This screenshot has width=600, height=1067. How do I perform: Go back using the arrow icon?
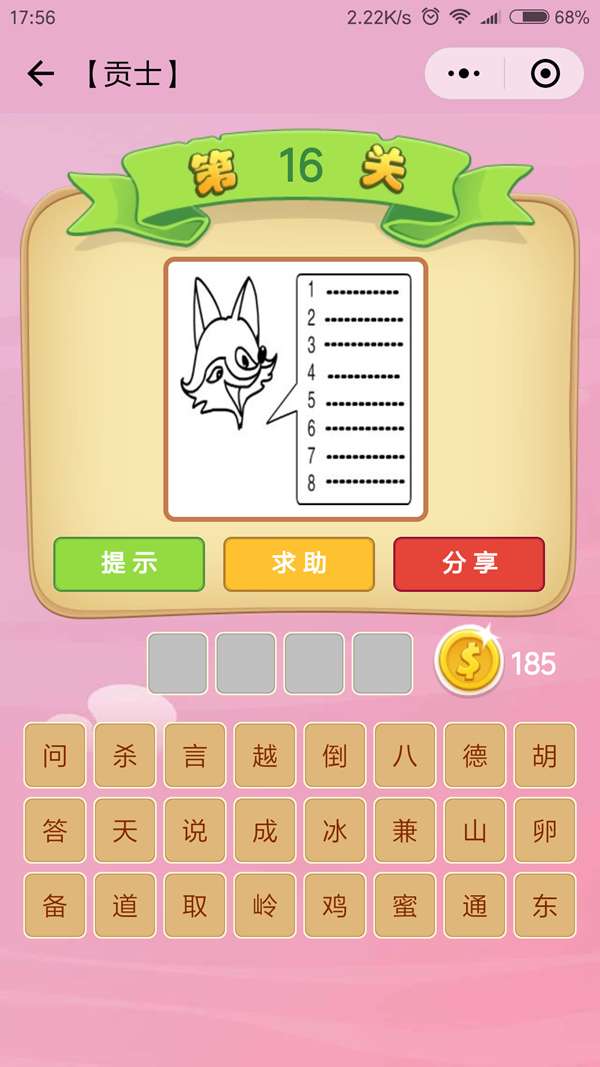click(x=40, y=74)
